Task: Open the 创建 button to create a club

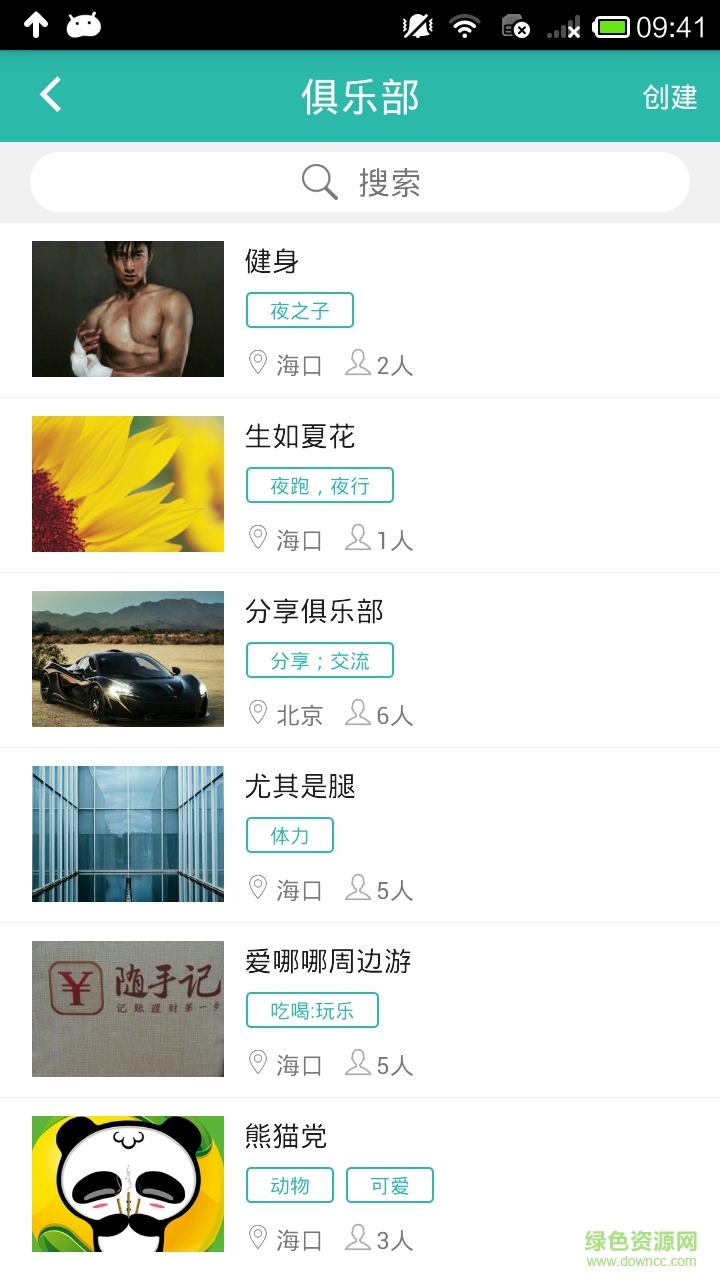Action: pos(671,96)
